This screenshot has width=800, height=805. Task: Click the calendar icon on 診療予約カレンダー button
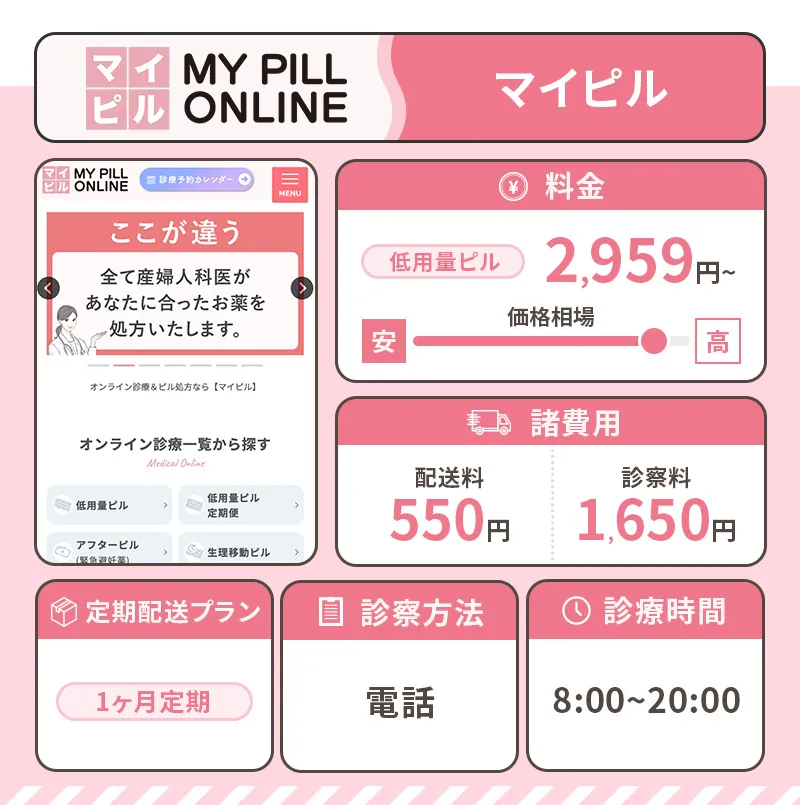(x=151, y=180)
